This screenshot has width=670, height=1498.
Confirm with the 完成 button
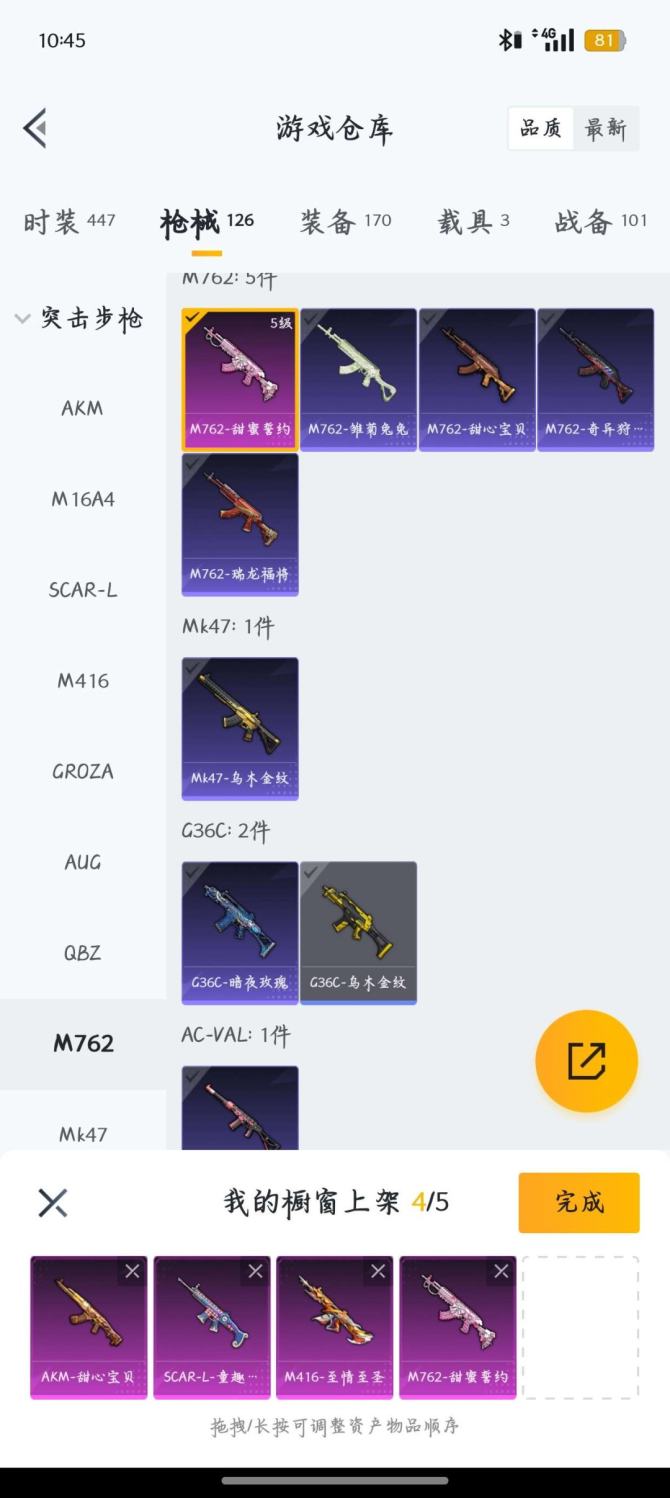(x=578, y=1202)
